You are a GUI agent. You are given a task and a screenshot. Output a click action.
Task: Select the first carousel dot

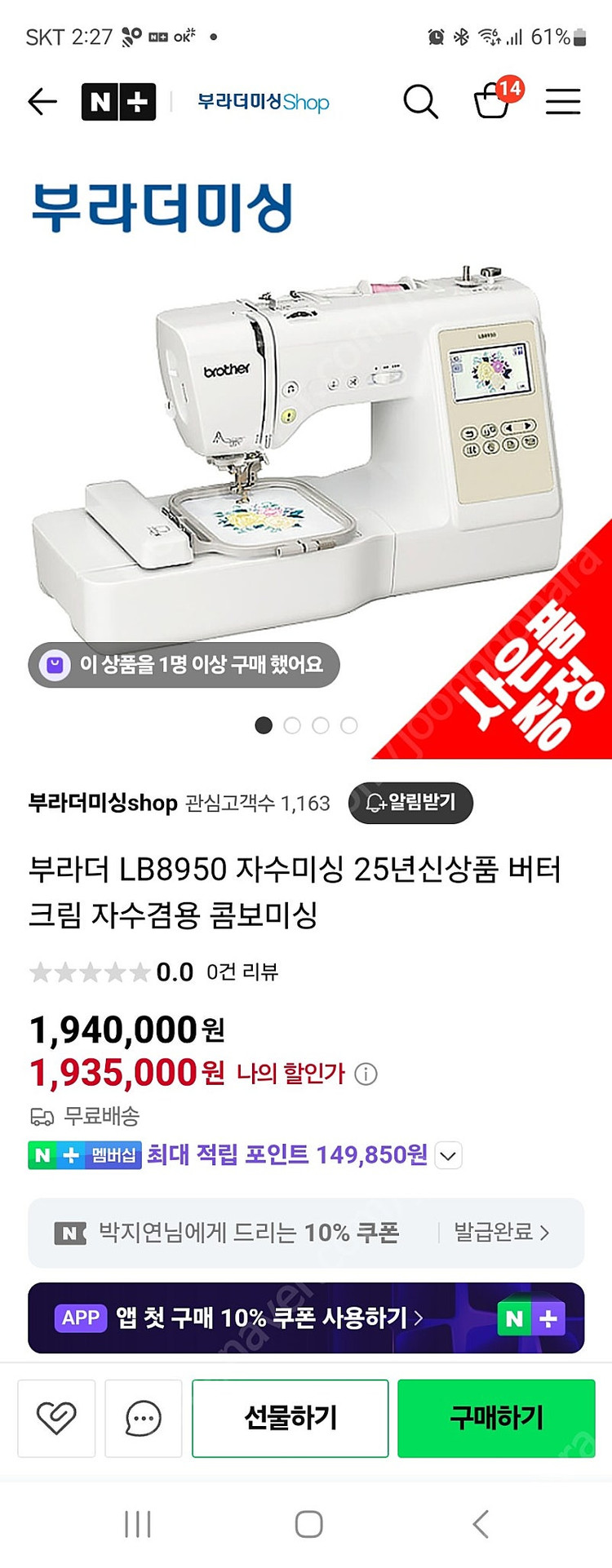coord(263,725)
